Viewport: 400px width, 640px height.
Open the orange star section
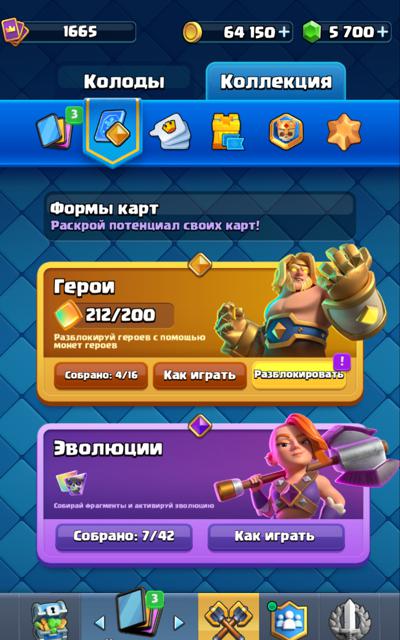(344, 131)
